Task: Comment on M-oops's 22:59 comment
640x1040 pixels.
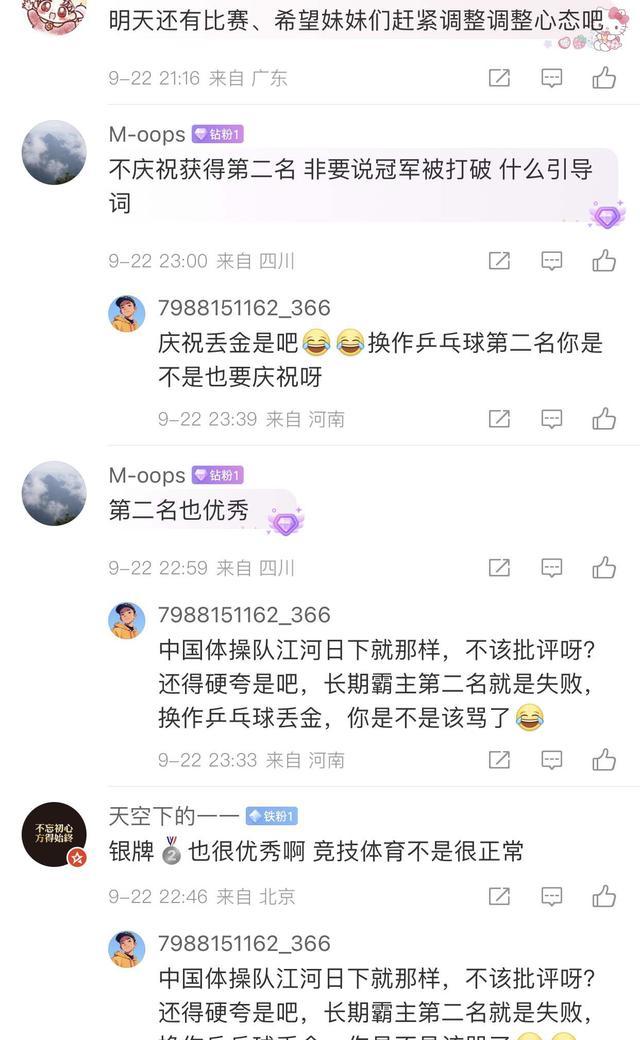Action: click(x=552, y=568)
